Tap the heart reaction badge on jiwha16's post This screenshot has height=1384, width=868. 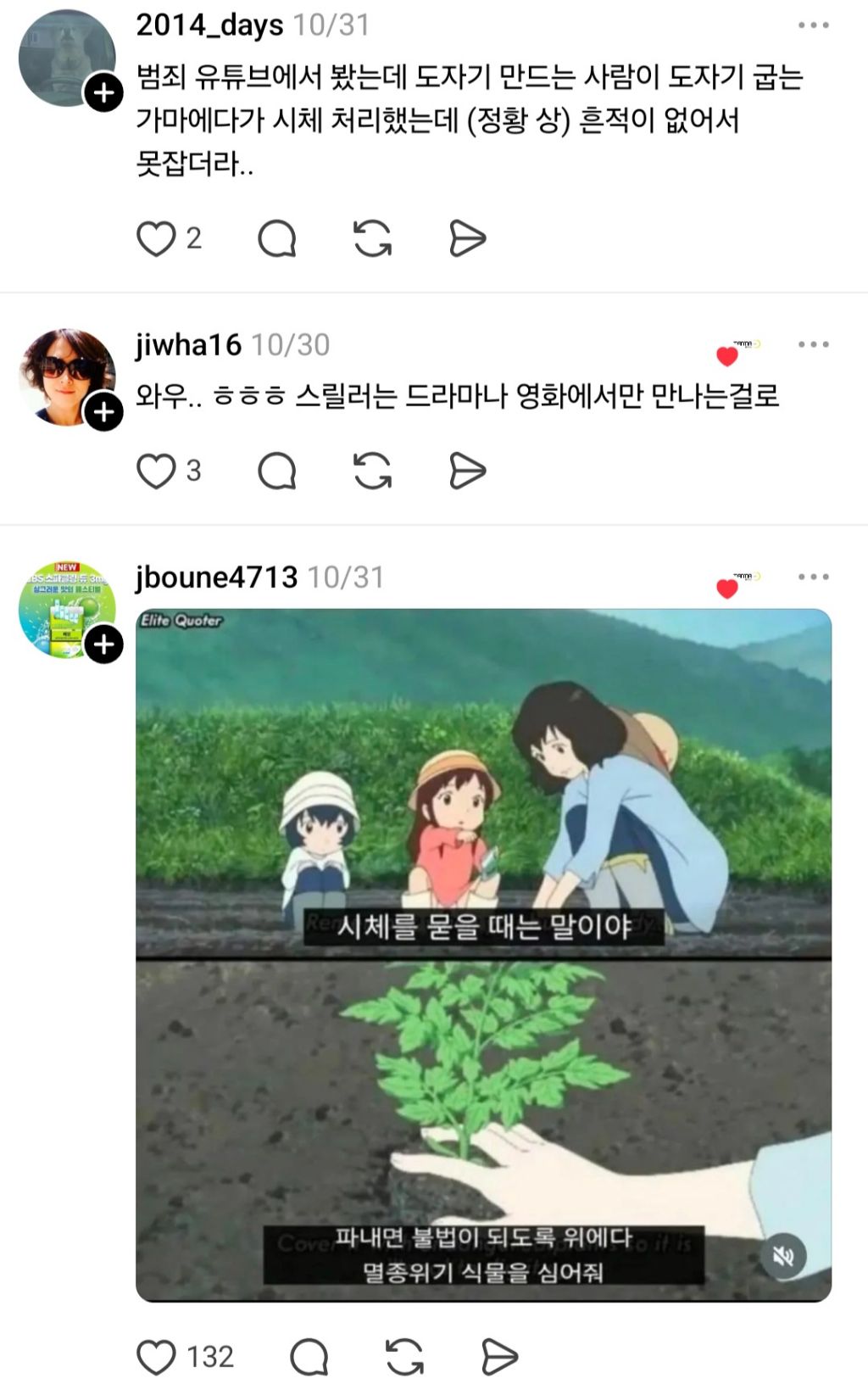coord(727,356)
